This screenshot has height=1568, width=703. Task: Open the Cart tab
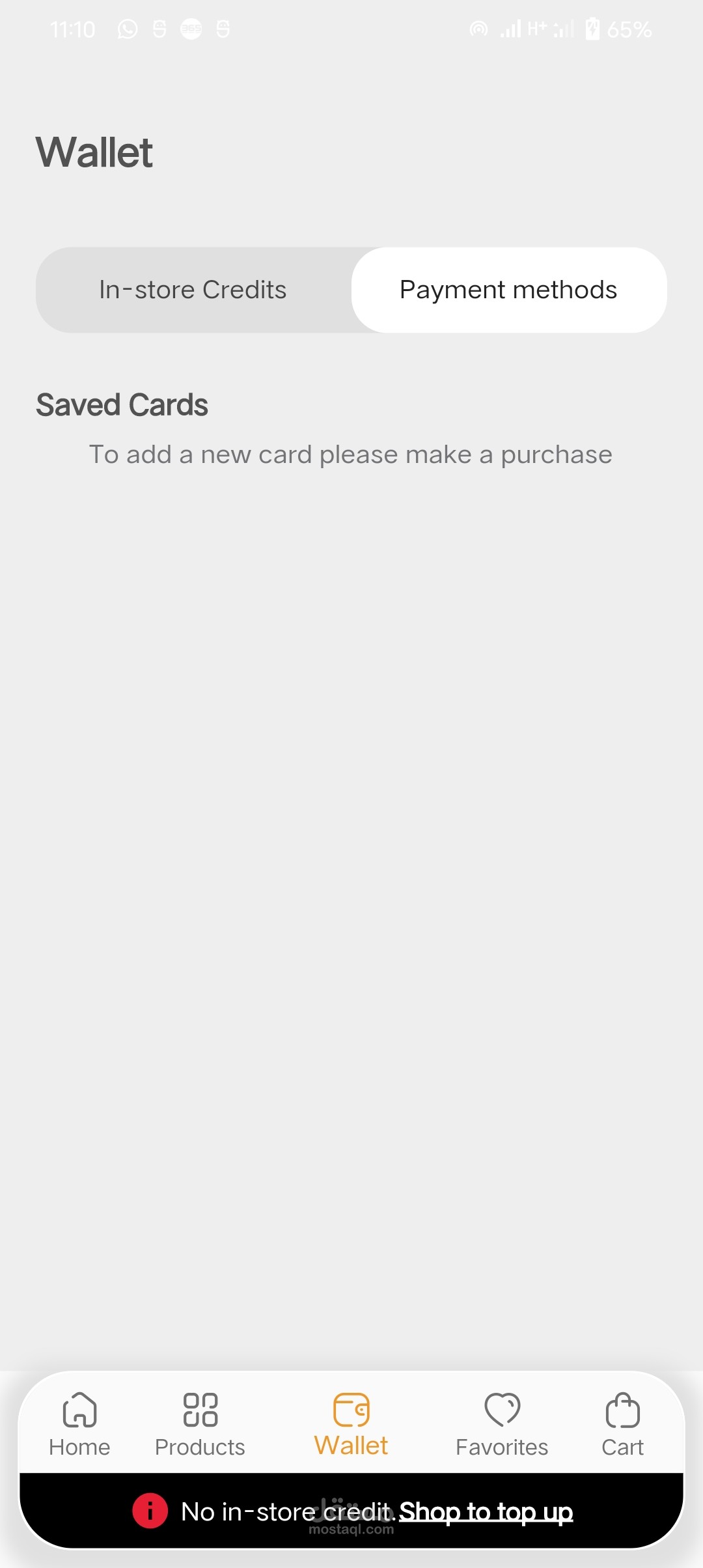pyautogui.click(x=622, y=1425)
